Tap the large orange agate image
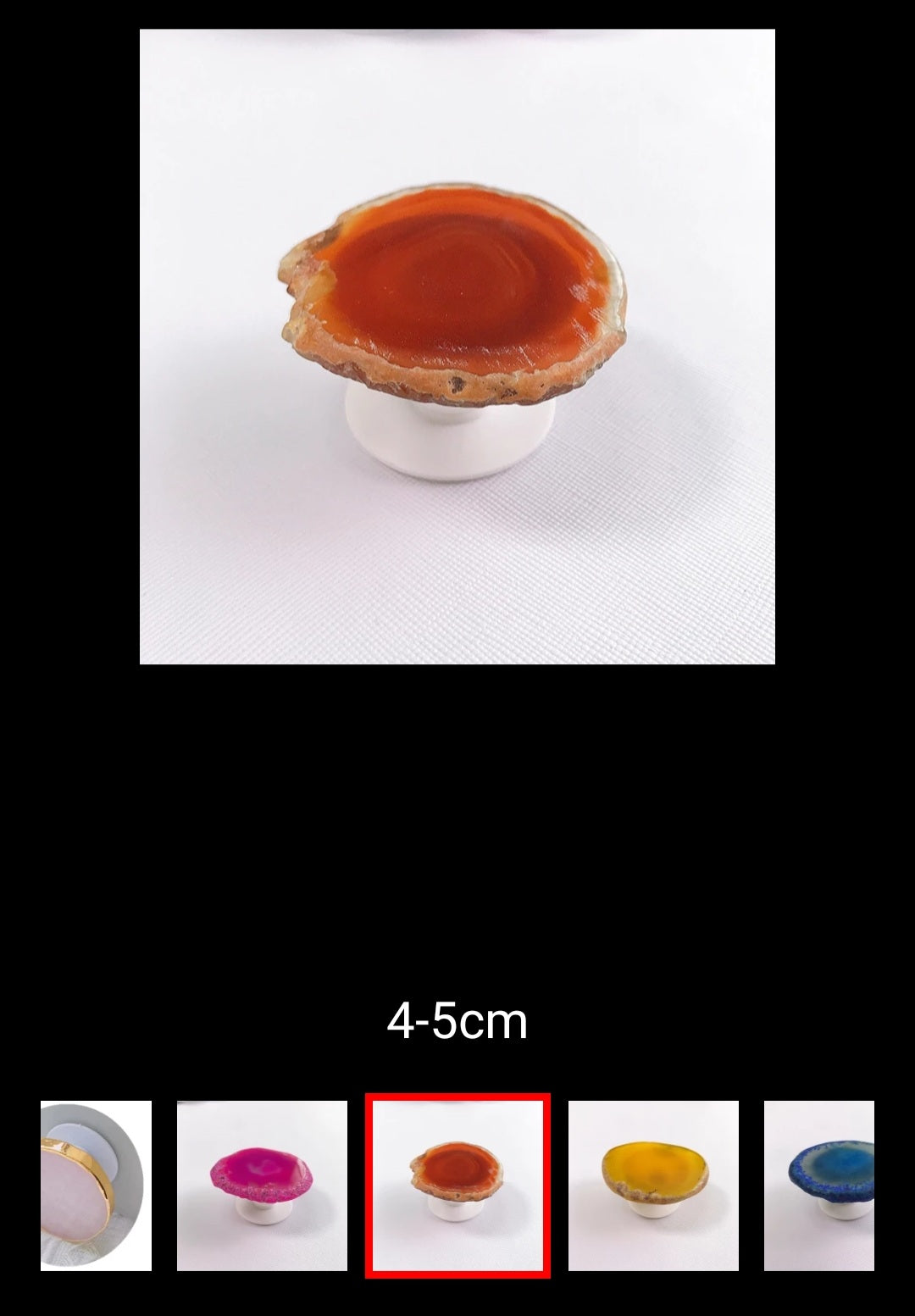The width and height of the screenshot is (915, 1316). click(457, 347)
